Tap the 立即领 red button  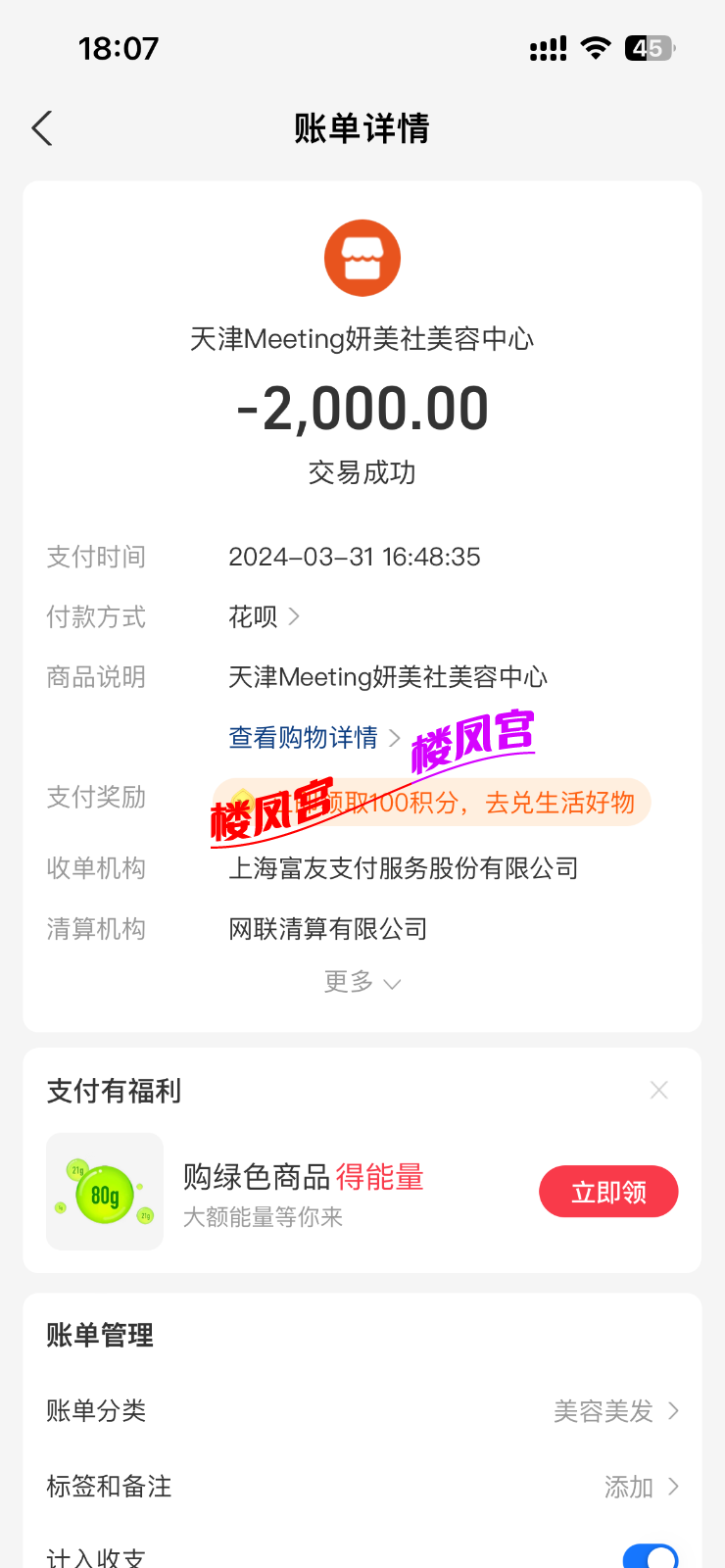[x=608, y=1191]
